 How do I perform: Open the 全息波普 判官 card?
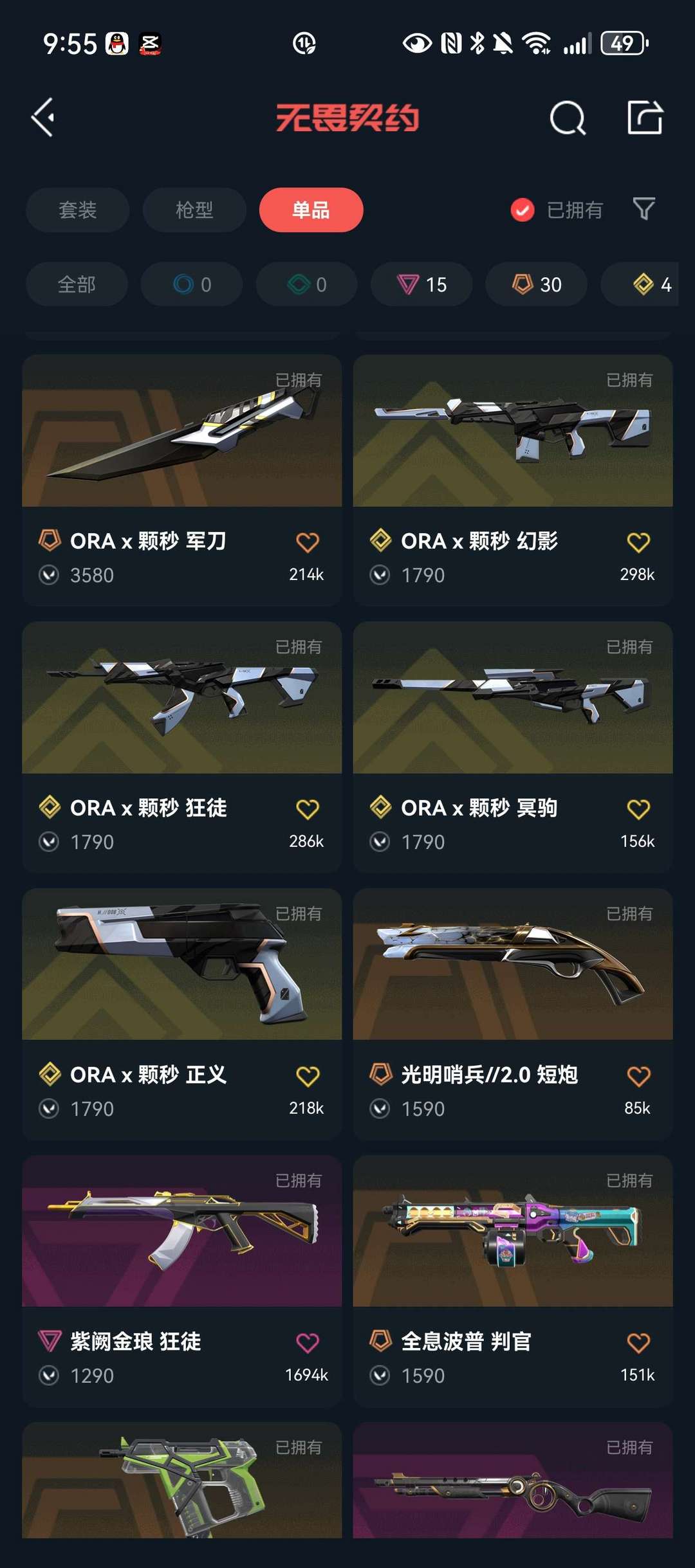[513, 1281]
